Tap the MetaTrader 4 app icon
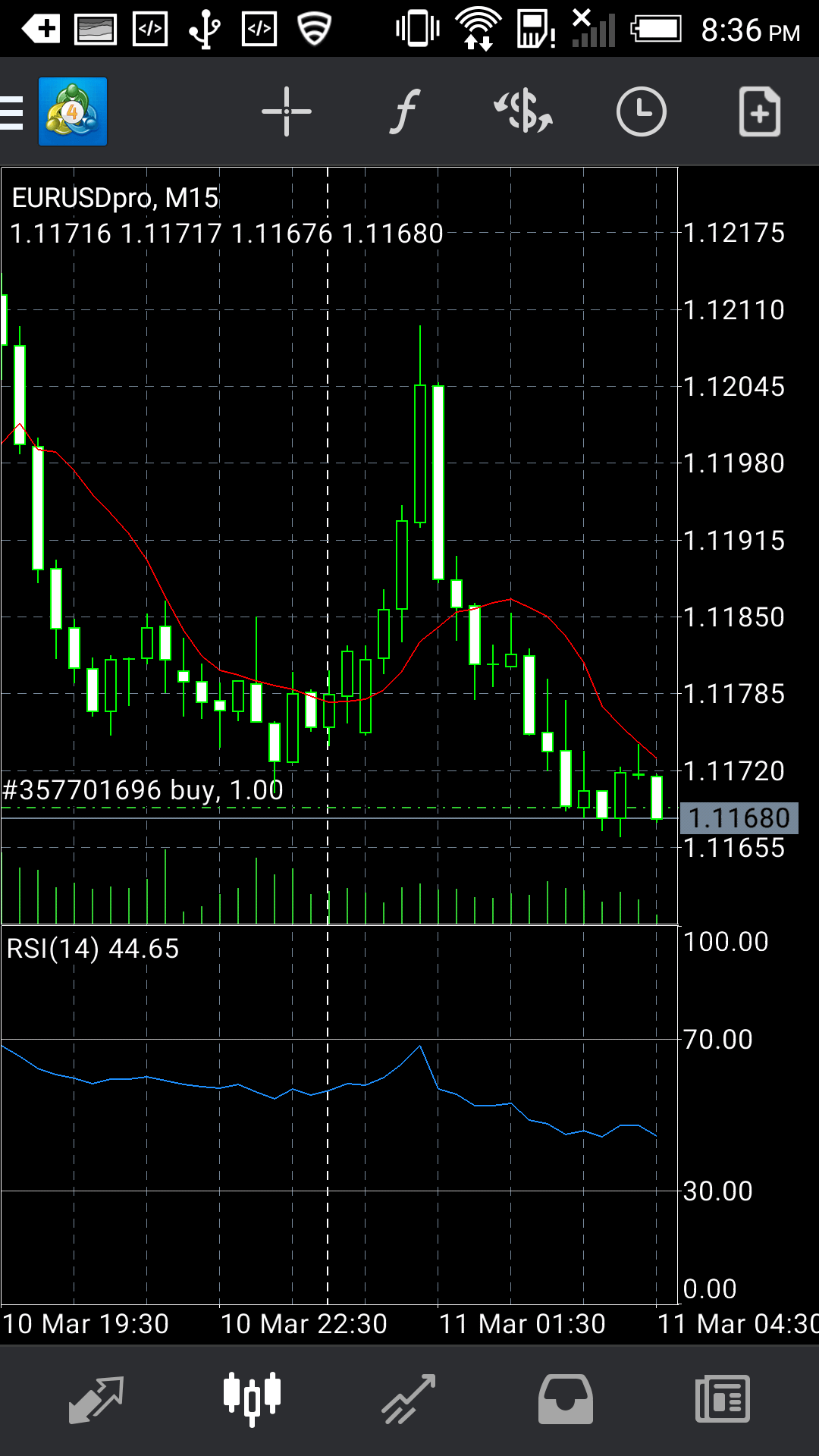819x1456 pixels. coord(73,111)
